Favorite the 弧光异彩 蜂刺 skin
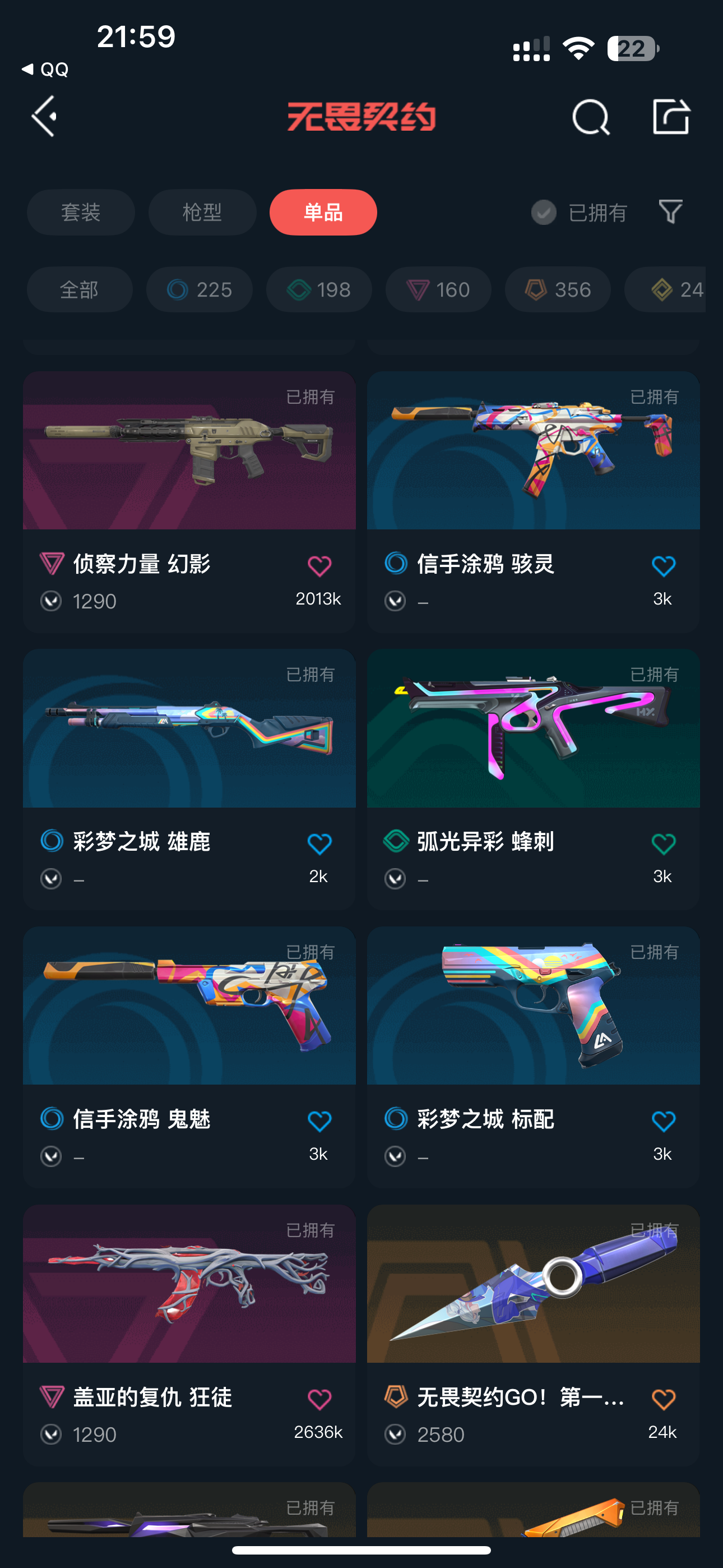 click(662, 843)
